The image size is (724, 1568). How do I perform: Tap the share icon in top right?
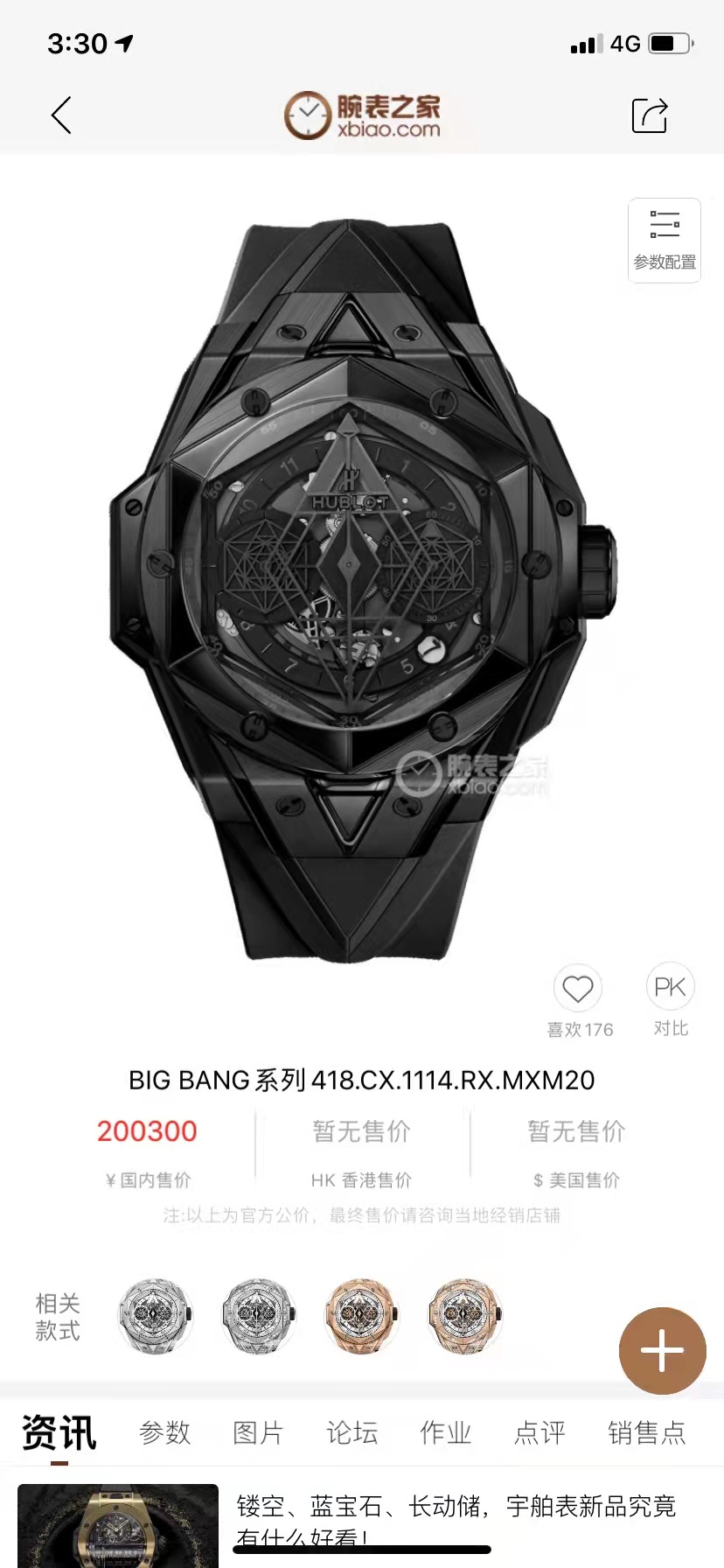(x=650, y=115)
